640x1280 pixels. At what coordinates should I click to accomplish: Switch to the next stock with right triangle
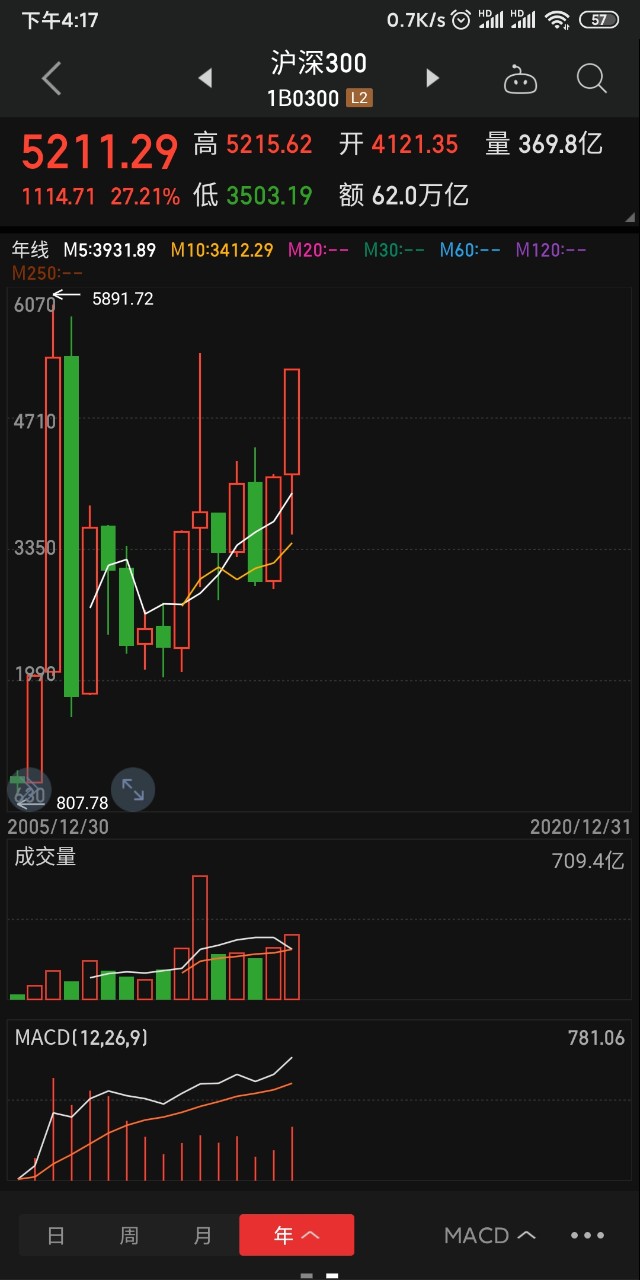[x=432, y=78]
